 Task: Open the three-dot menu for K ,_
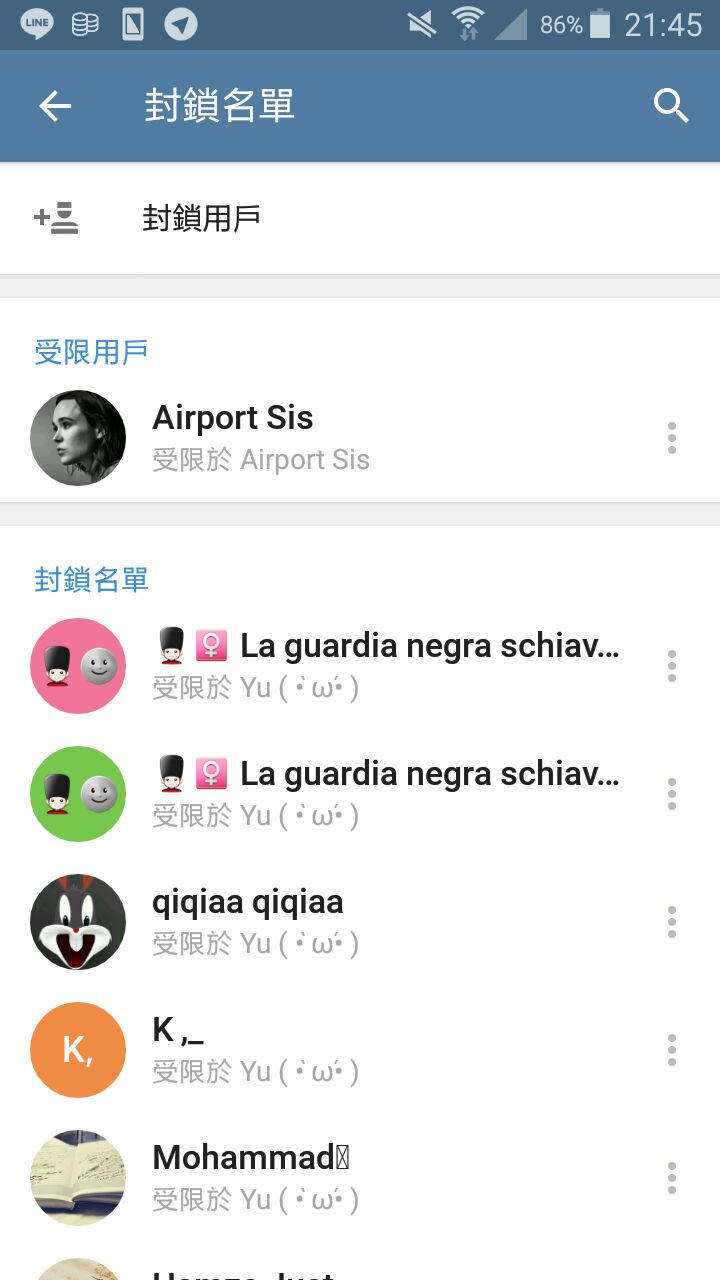click(671, 1049)
